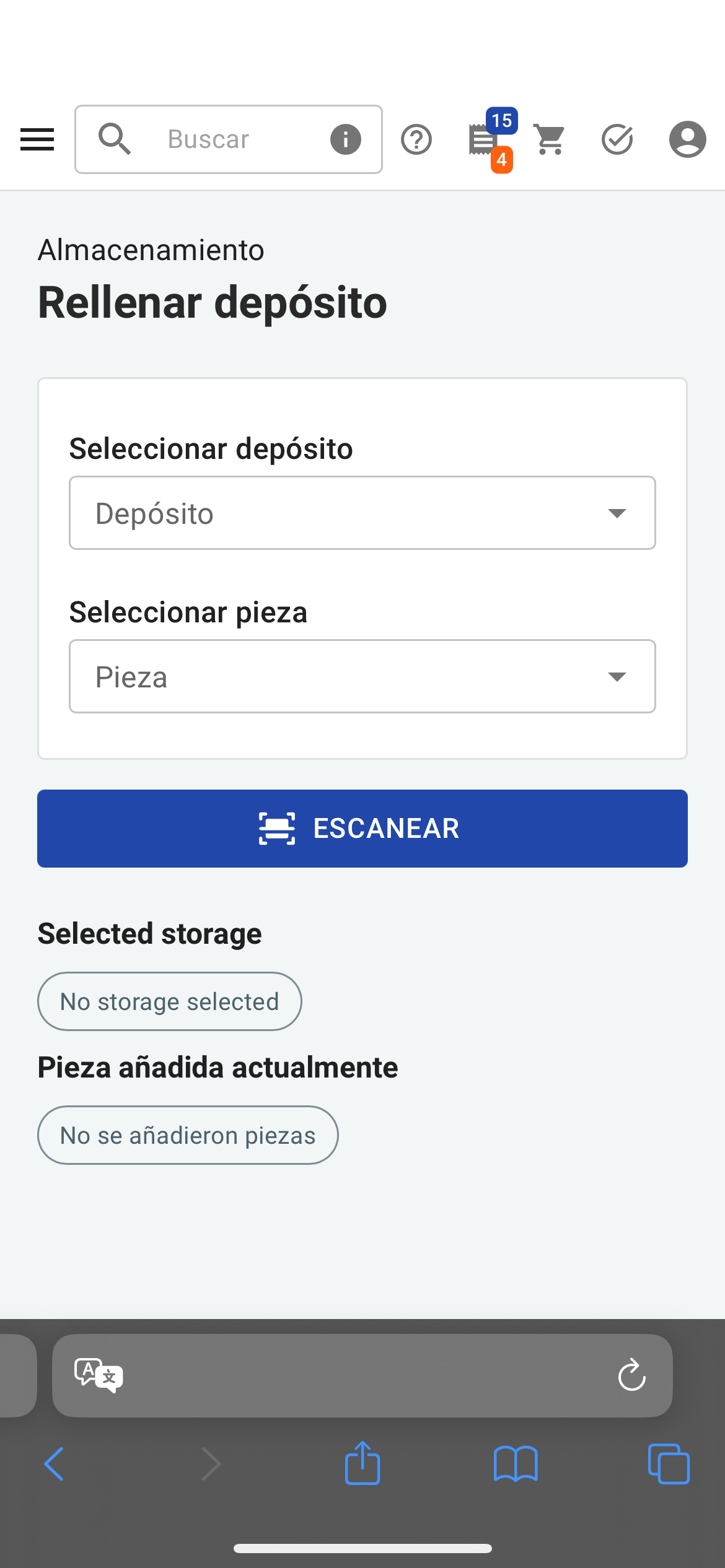Share the page from browser toolbar

[362, 1463]
